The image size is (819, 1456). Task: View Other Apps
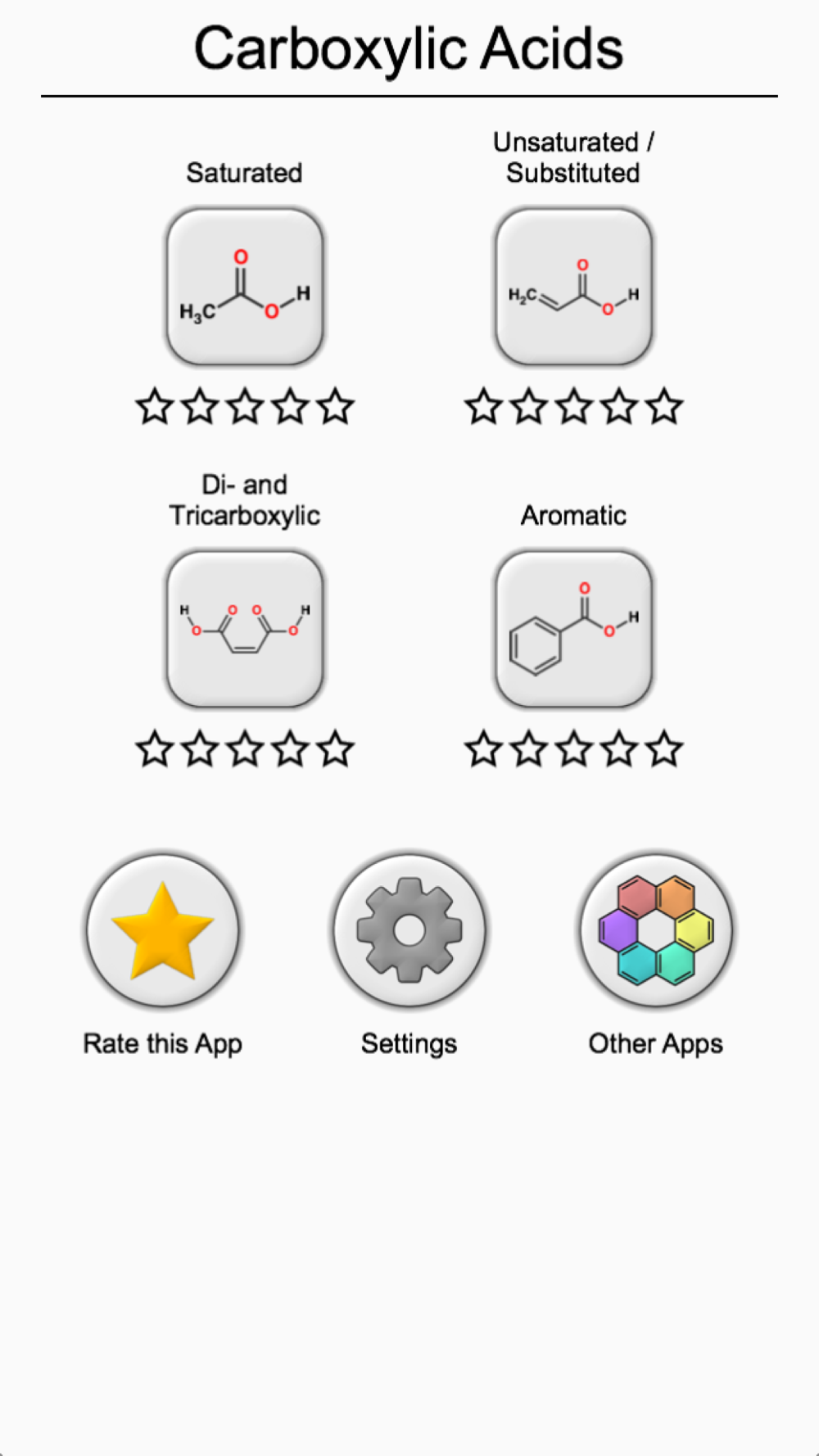656,930
